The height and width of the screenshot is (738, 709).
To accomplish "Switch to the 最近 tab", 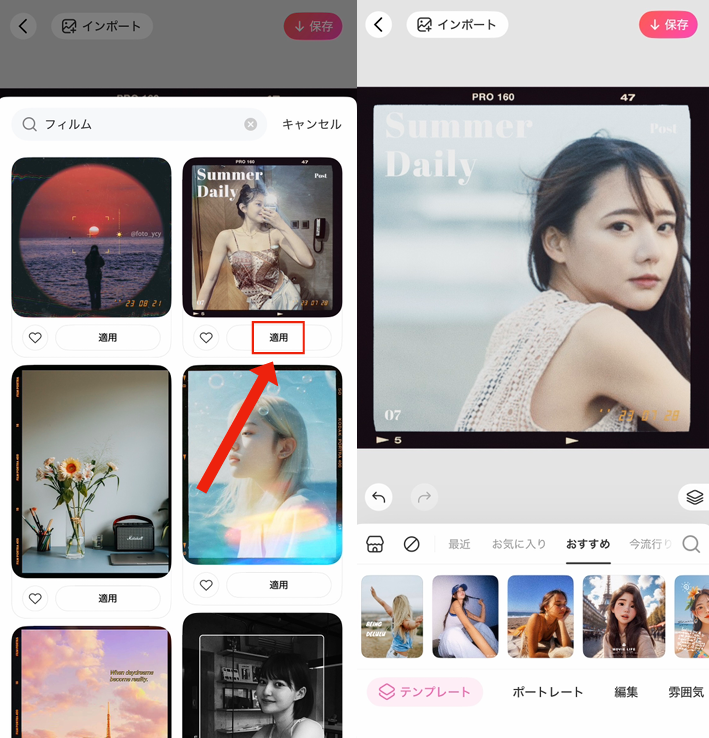I will [459, 544].
